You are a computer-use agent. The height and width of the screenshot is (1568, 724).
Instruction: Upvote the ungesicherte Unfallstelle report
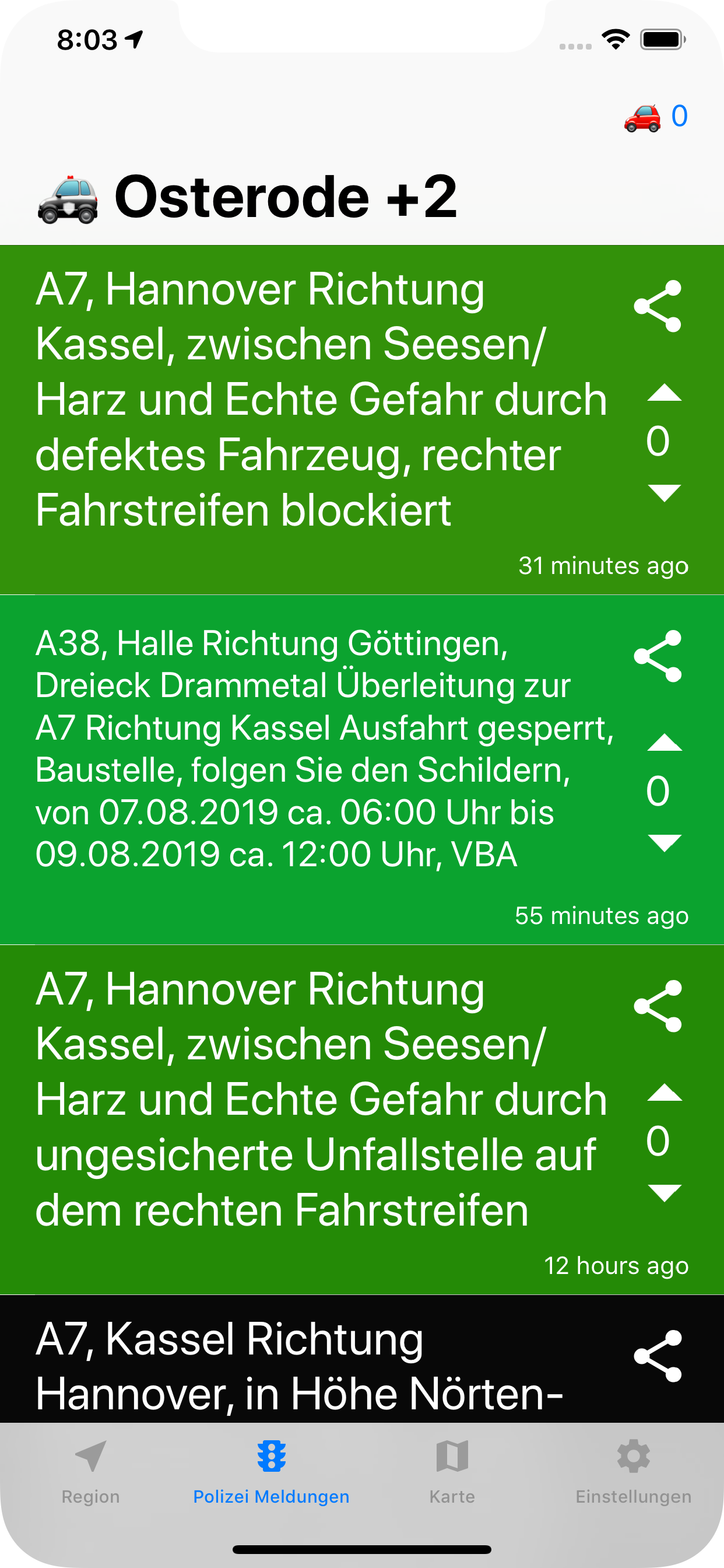[665, 1093]
